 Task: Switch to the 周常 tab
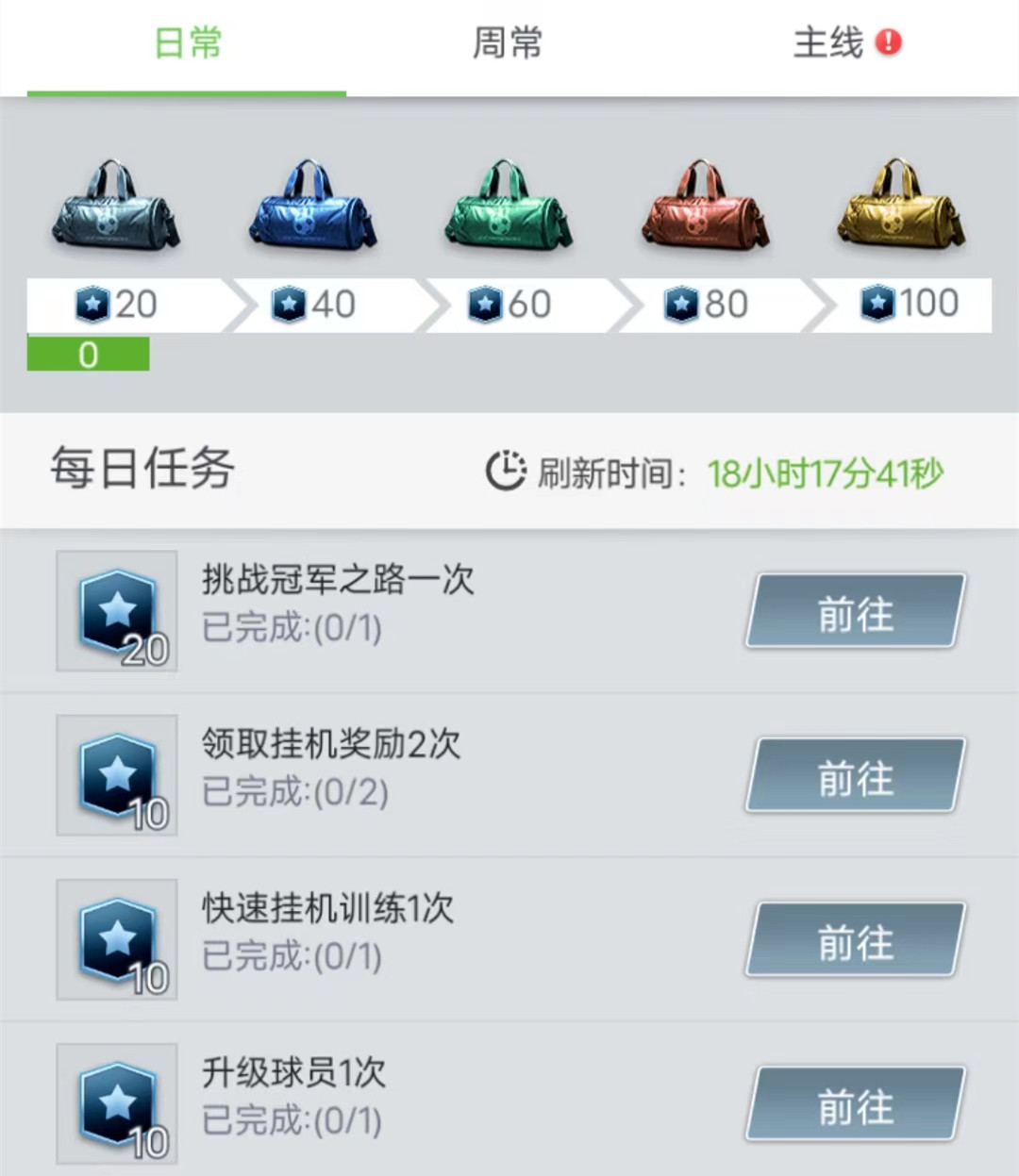coord(508,44)
